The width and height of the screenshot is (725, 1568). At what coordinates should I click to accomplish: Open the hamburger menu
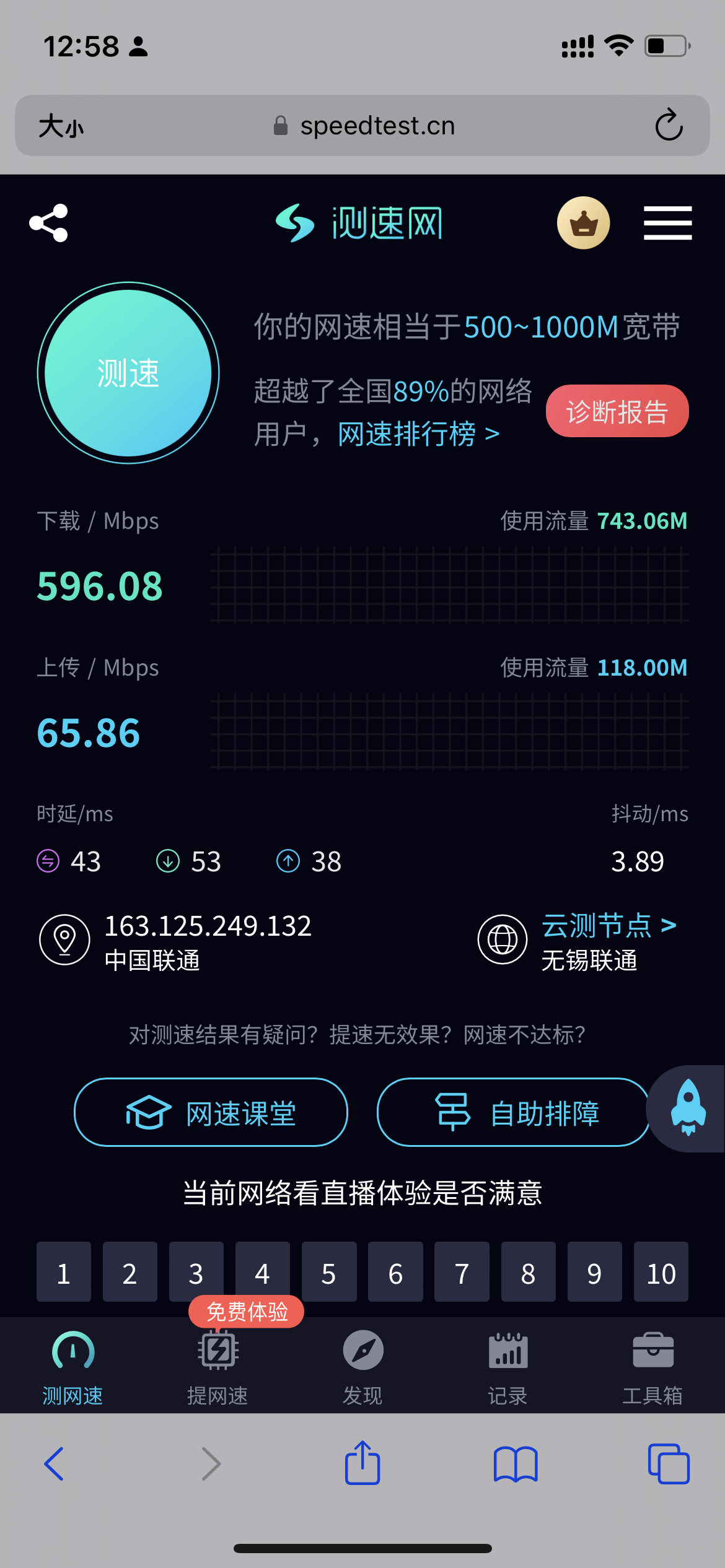pyautogui.click(x=667, y=223)
